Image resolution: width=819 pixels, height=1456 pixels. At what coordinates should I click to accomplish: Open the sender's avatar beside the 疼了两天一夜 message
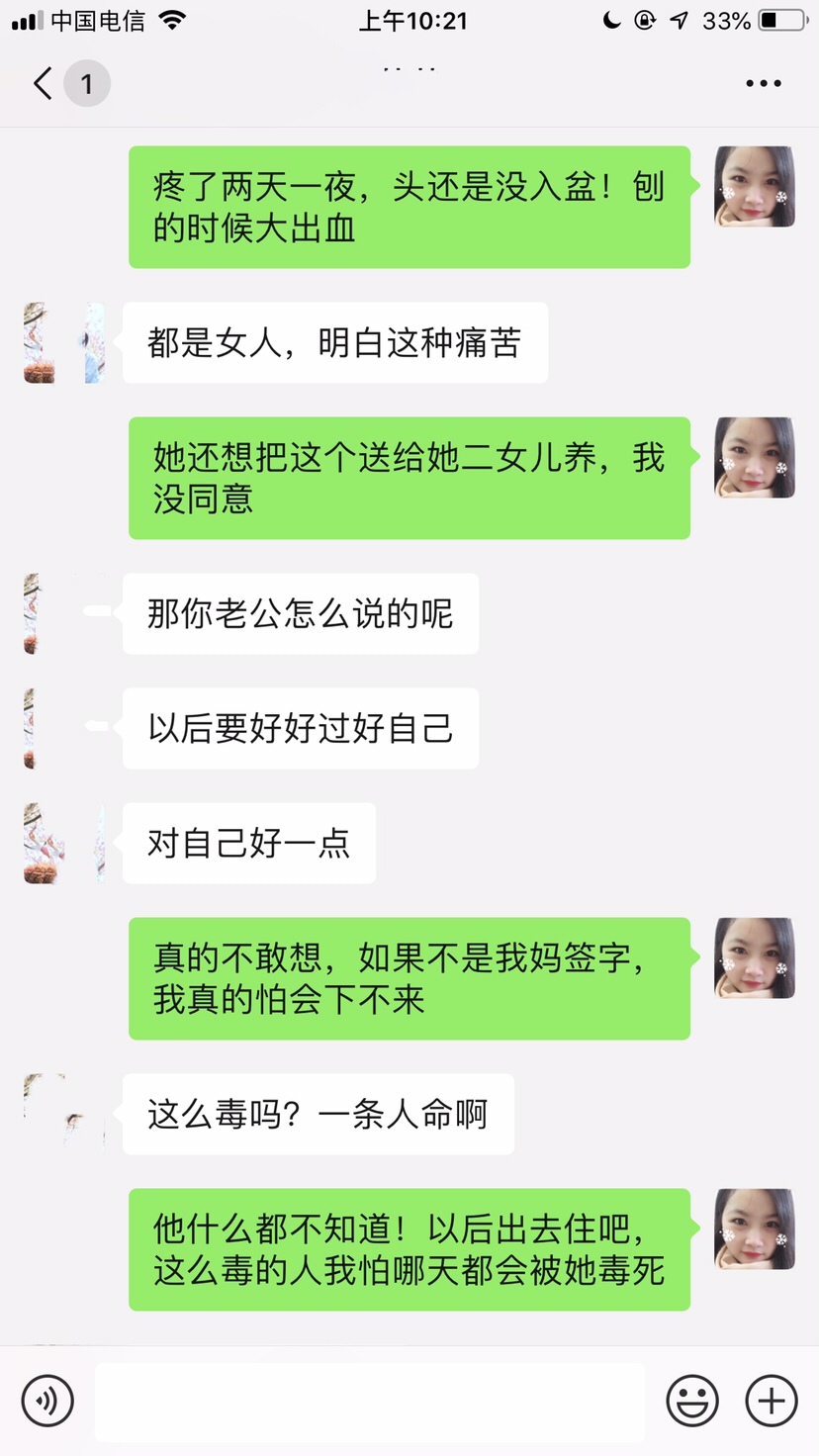coord(755,187)
